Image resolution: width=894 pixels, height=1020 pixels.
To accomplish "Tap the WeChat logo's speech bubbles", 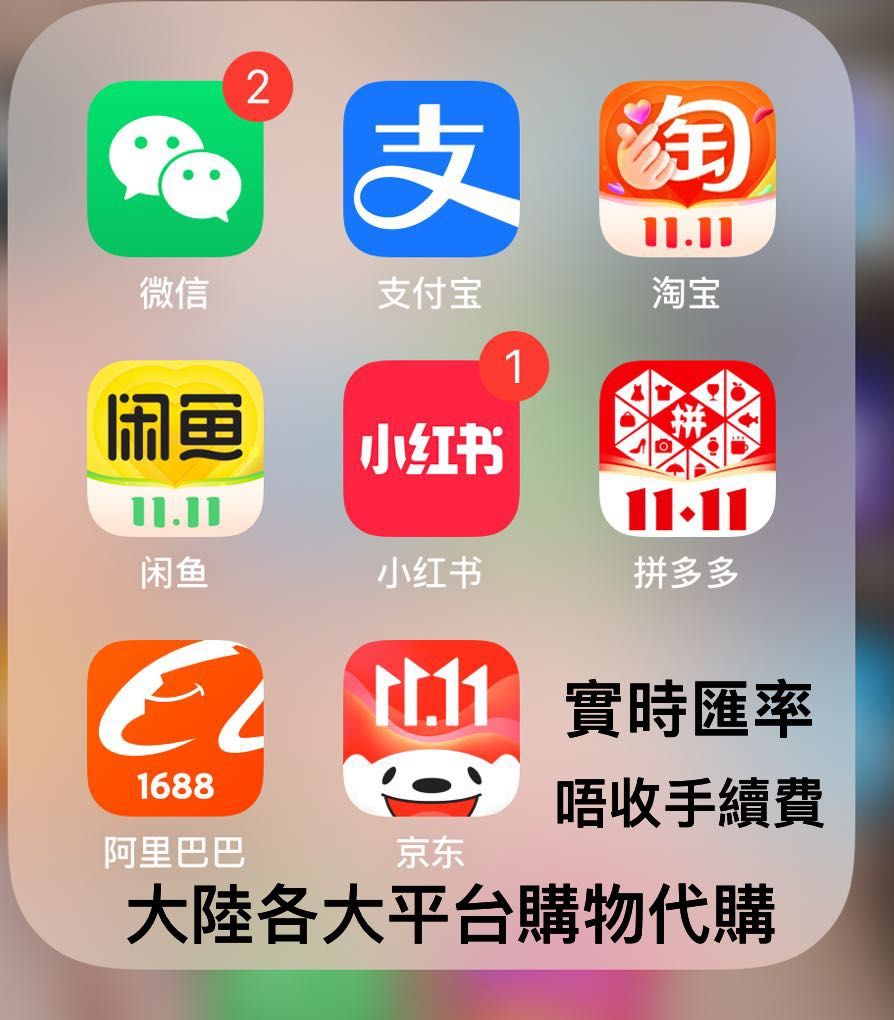I will pos(175,170).
